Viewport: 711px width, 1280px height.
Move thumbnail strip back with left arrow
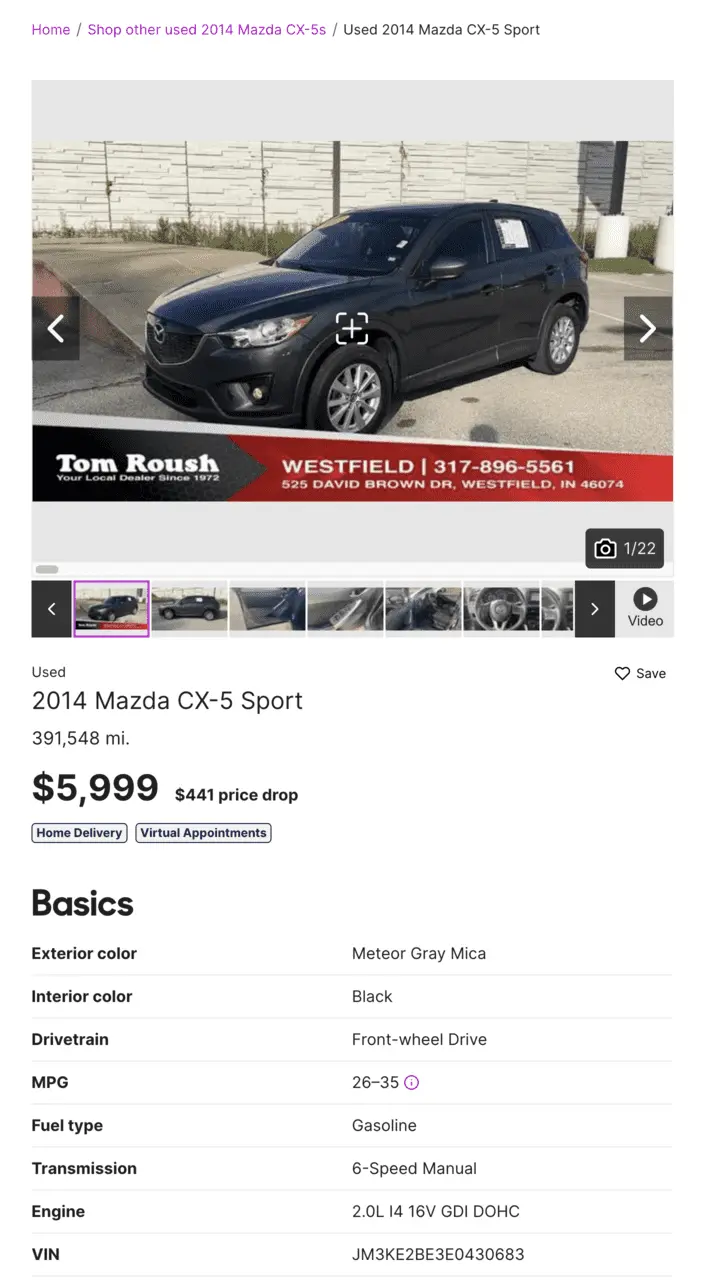(x=52, y=609)
